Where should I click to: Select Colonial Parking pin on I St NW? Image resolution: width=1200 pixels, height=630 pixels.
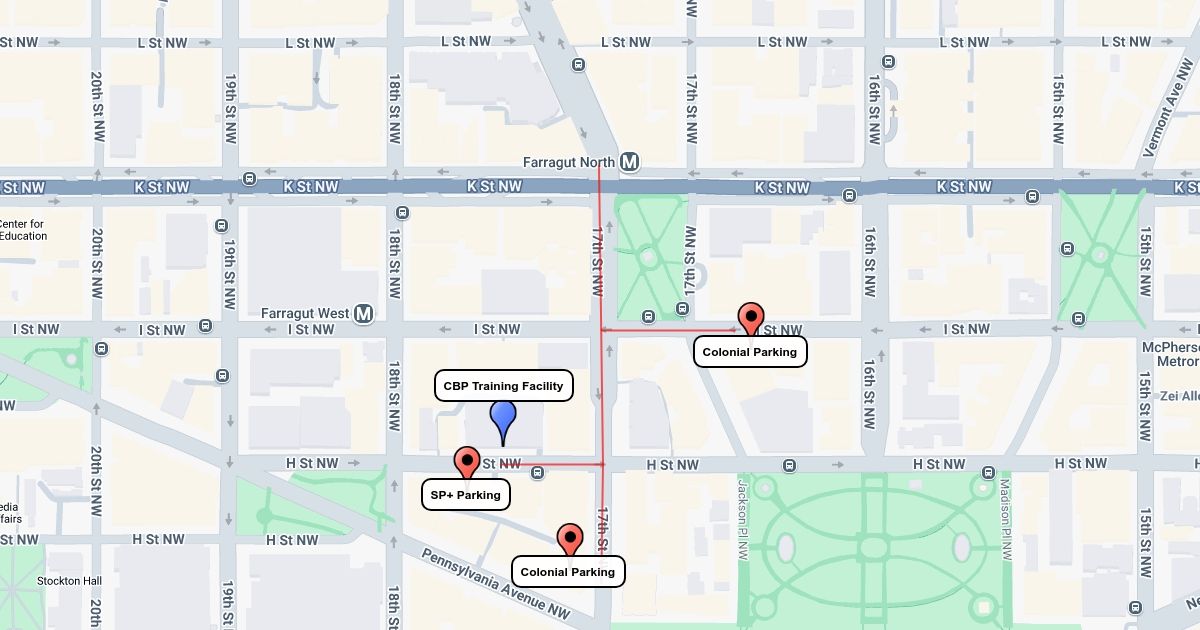[751, 318]
